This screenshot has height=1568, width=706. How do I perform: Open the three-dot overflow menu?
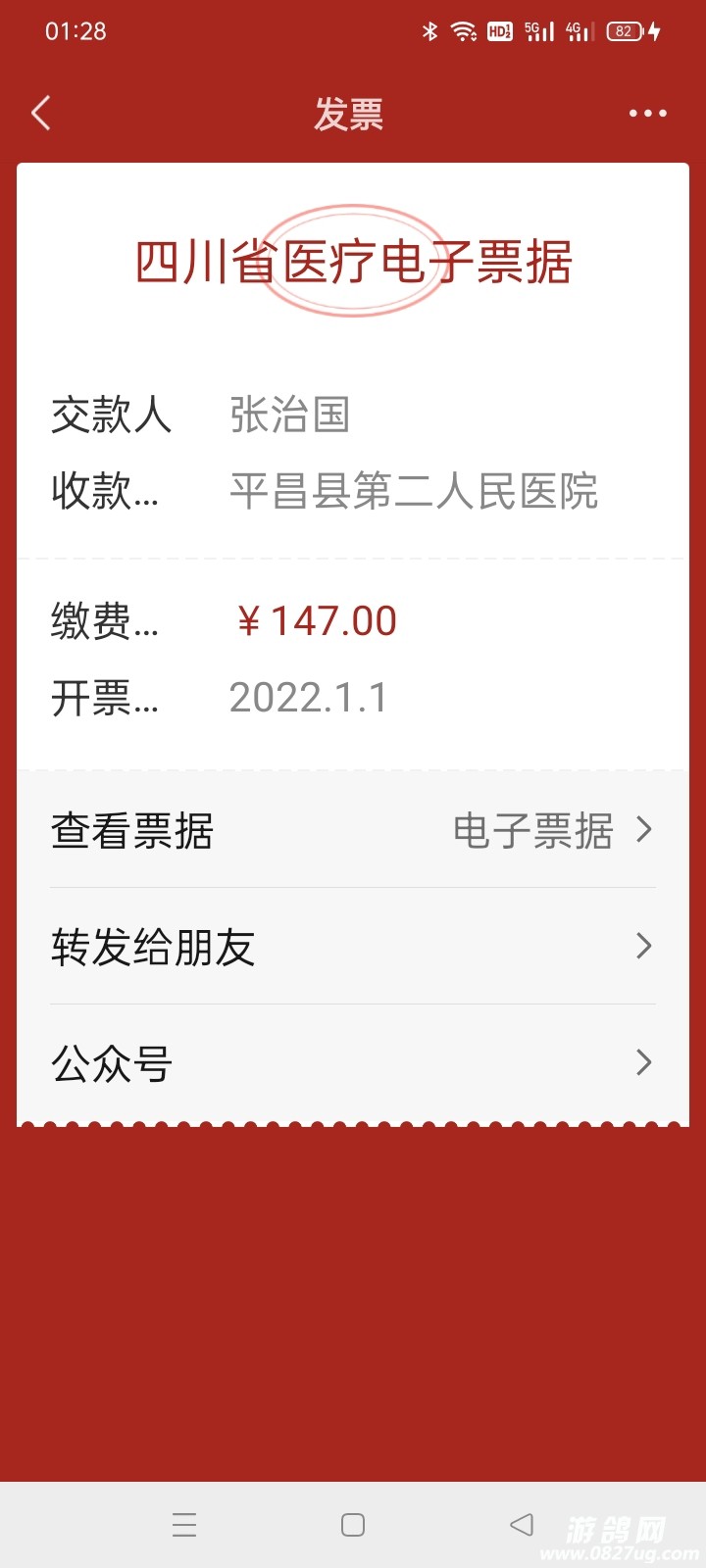pos(647,114)
